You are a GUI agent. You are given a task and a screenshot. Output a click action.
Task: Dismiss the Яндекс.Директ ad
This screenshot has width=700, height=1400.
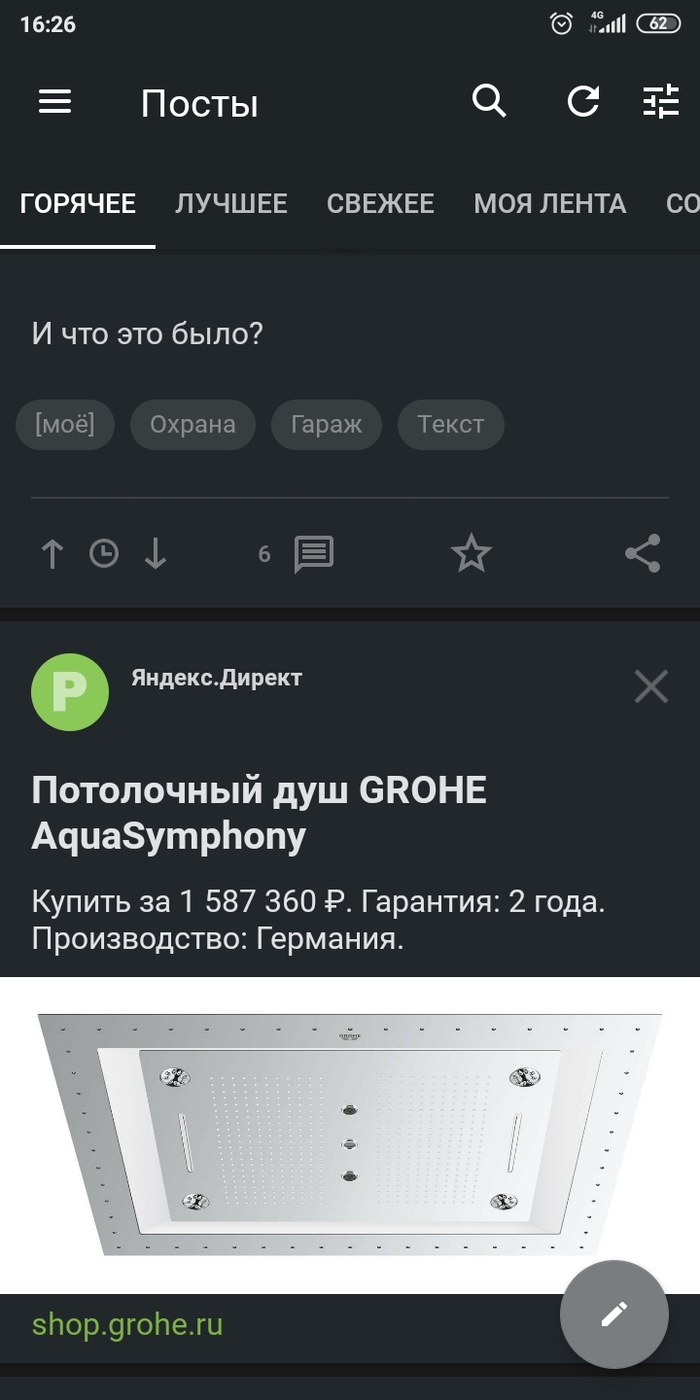[651, 686]
